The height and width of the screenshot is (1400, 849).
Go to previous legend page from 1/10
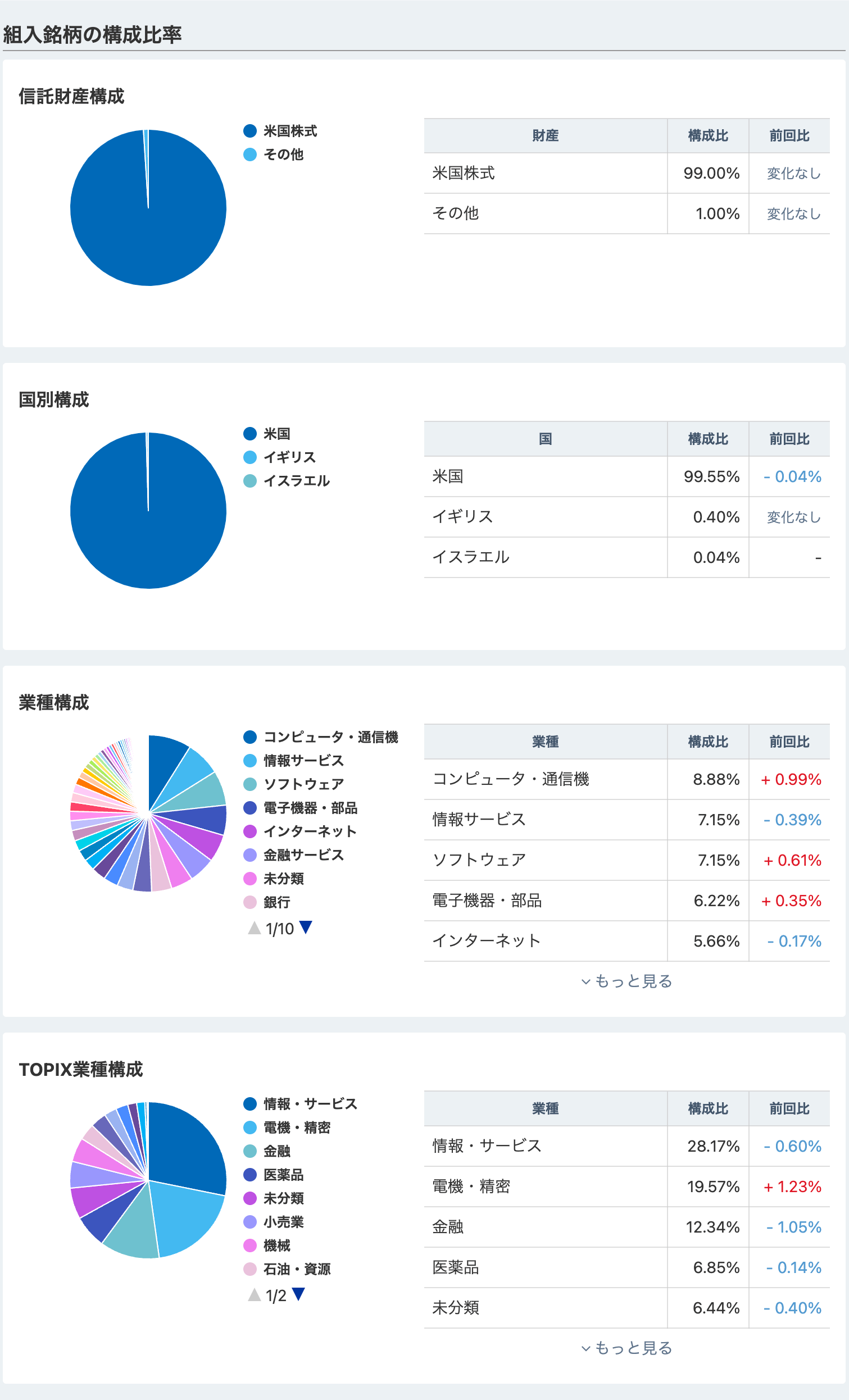point(255,928)
